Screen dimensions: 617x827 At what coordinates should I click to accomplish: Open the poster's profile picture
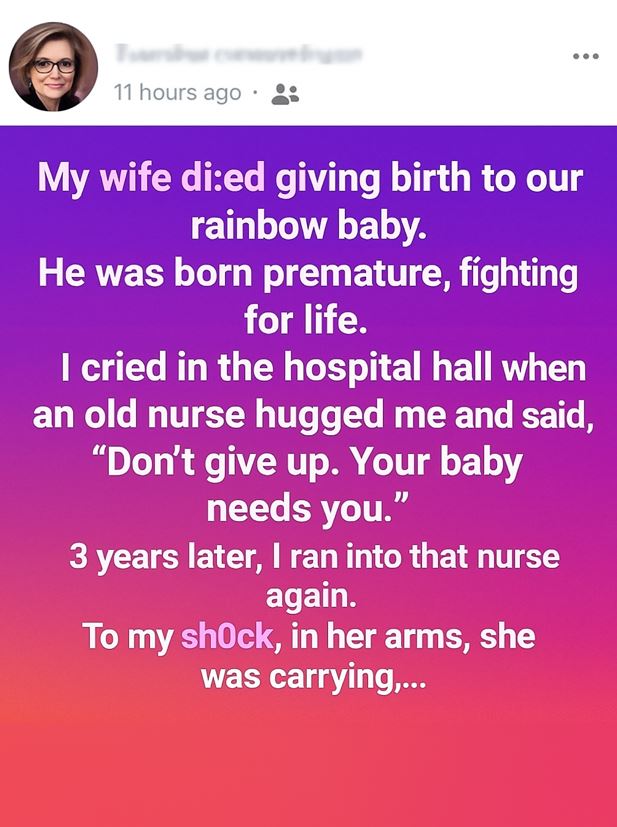[x=54, y=67]
